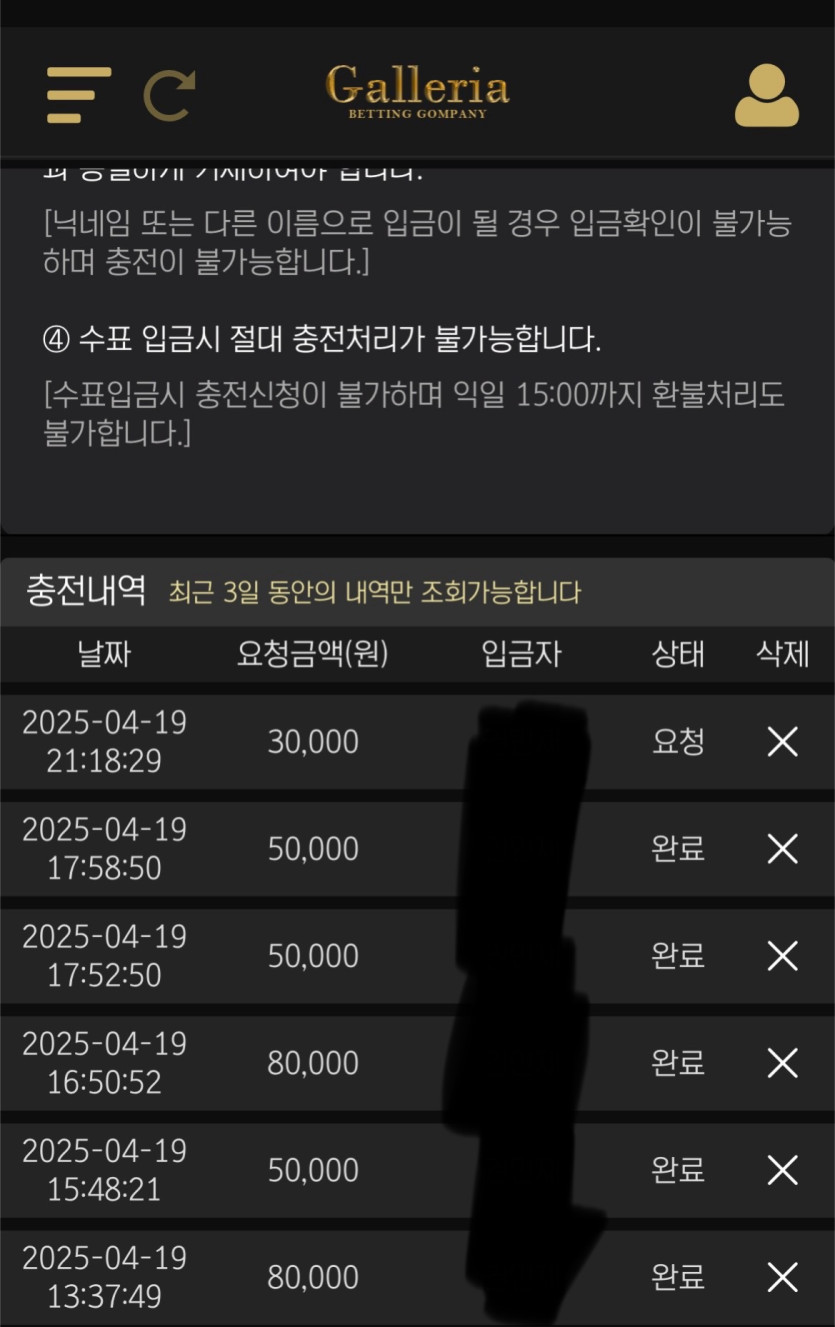Delete the 16:50:52 charge record for 80,000
This screenshot has width=835, height=1327.
point(782,1063)
